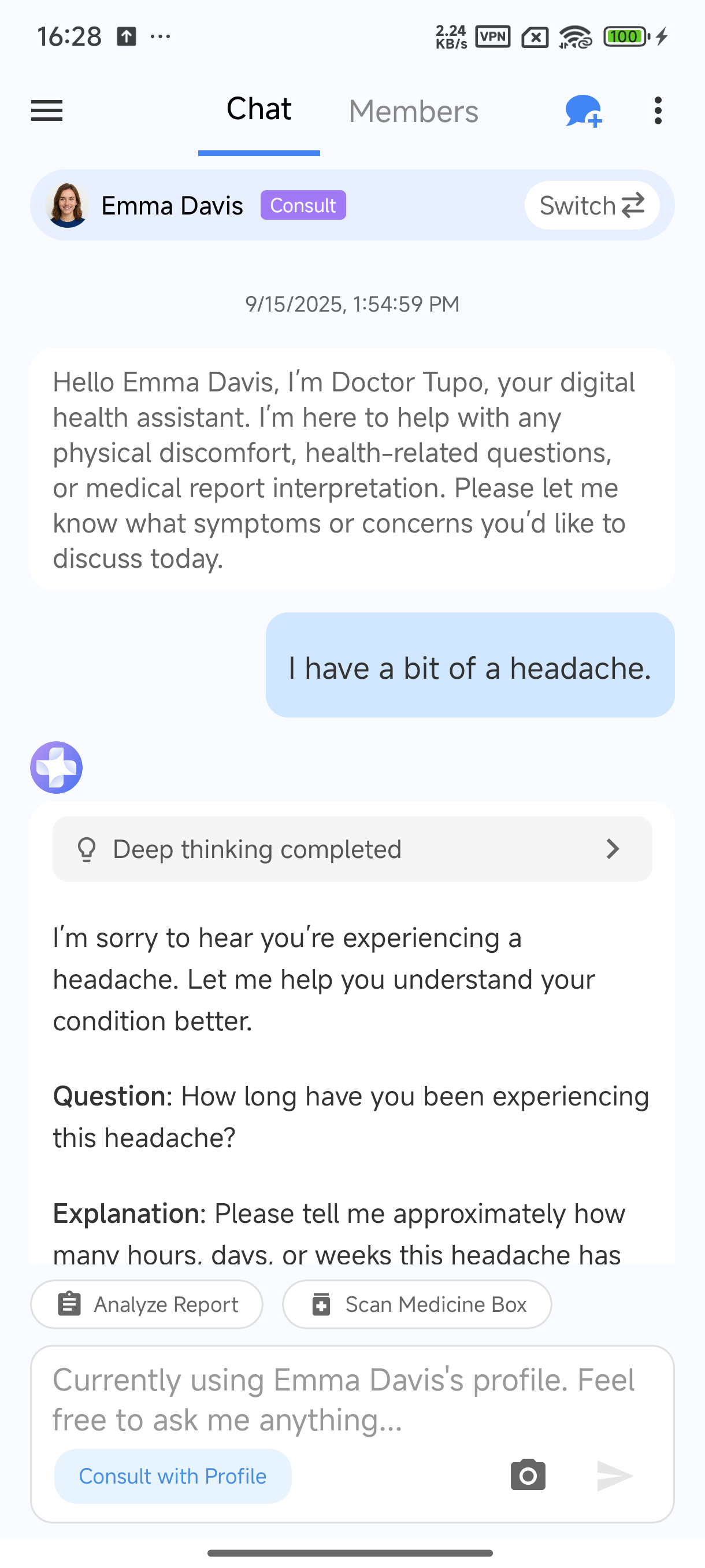Image resolution: width=705 pixels, height=1568 pixels.
Task: Tap the Consult badge next to Emma Davis
Action: click(x=303, y=205)
